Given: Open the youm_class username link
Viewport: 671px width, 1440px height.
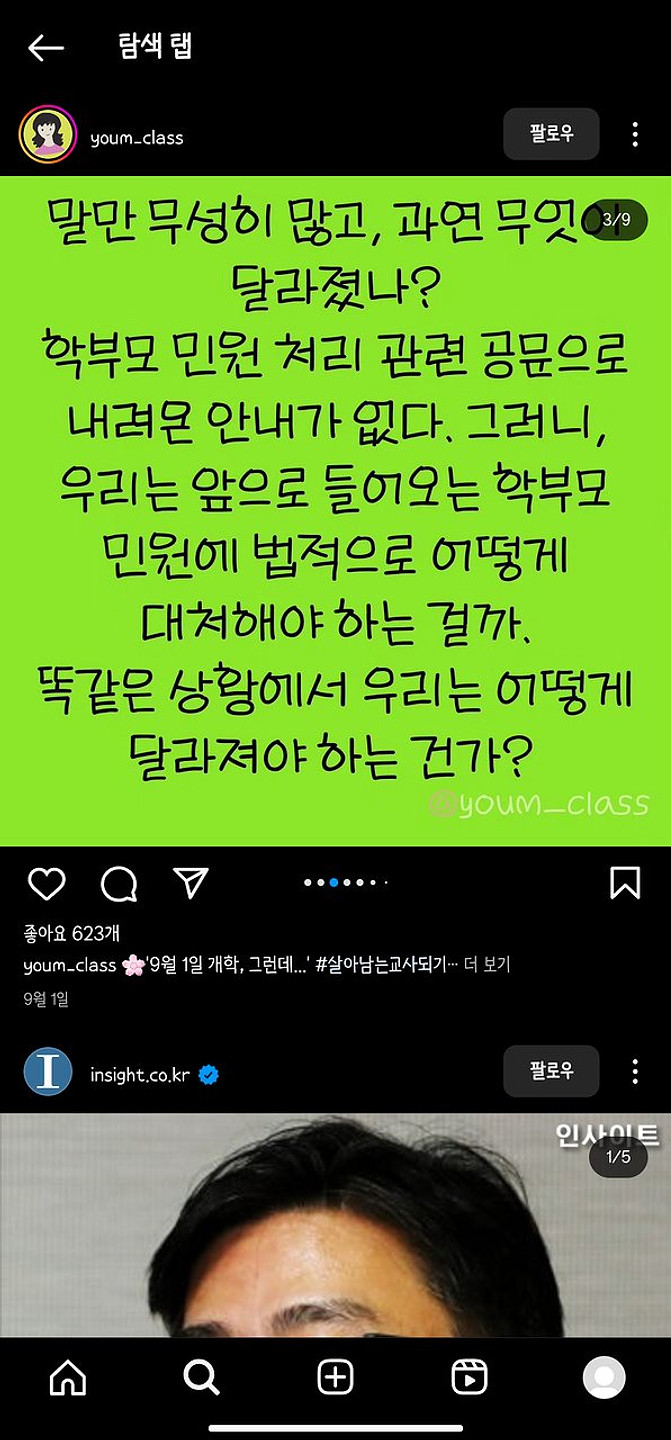Looking at the screenshot, I should tap(137, 138).
